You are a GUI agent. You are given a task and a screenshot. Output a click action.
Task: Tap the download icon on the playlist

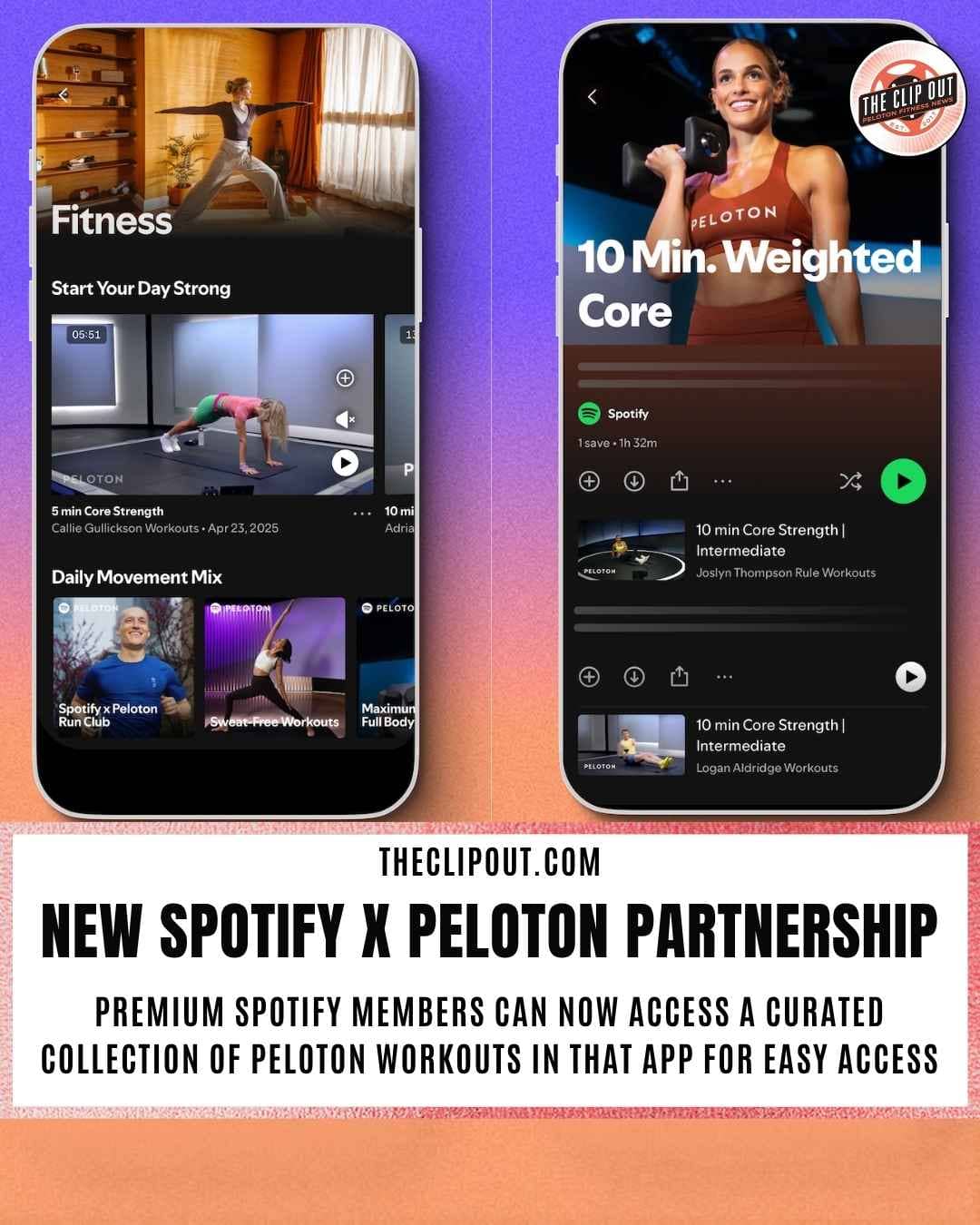633,481
